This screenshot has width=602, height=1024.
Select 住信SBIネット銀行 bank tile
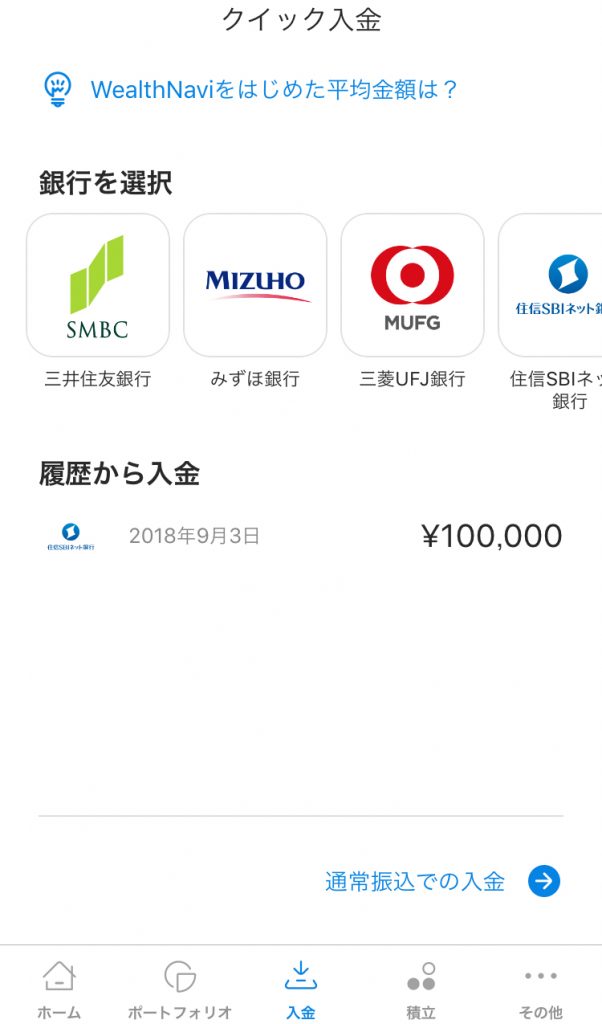(550, 285)
